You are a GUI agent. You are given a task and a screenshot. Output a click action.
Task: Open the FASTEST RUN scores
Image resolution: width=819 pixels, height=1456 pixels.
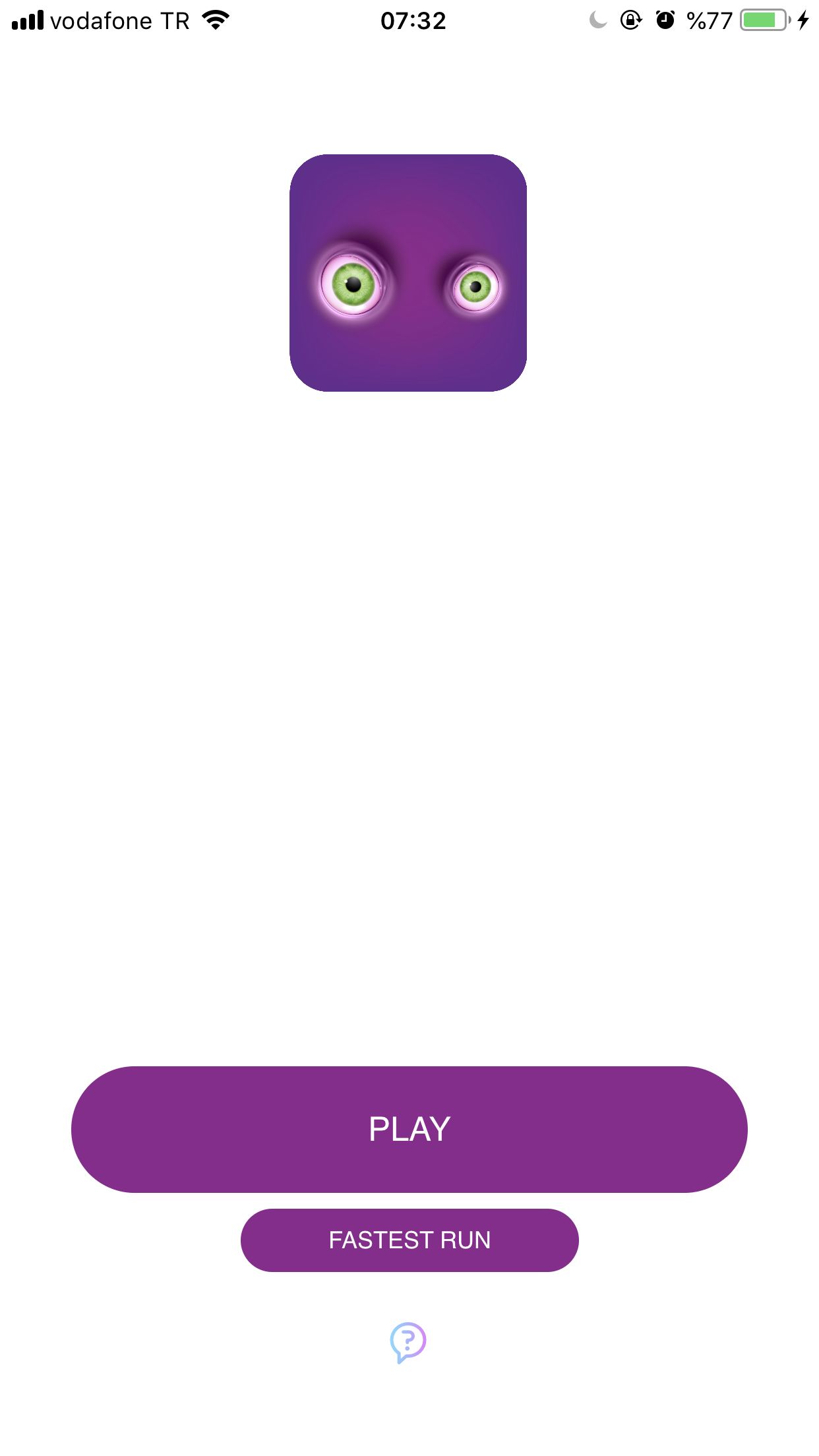click(409, 1240)
